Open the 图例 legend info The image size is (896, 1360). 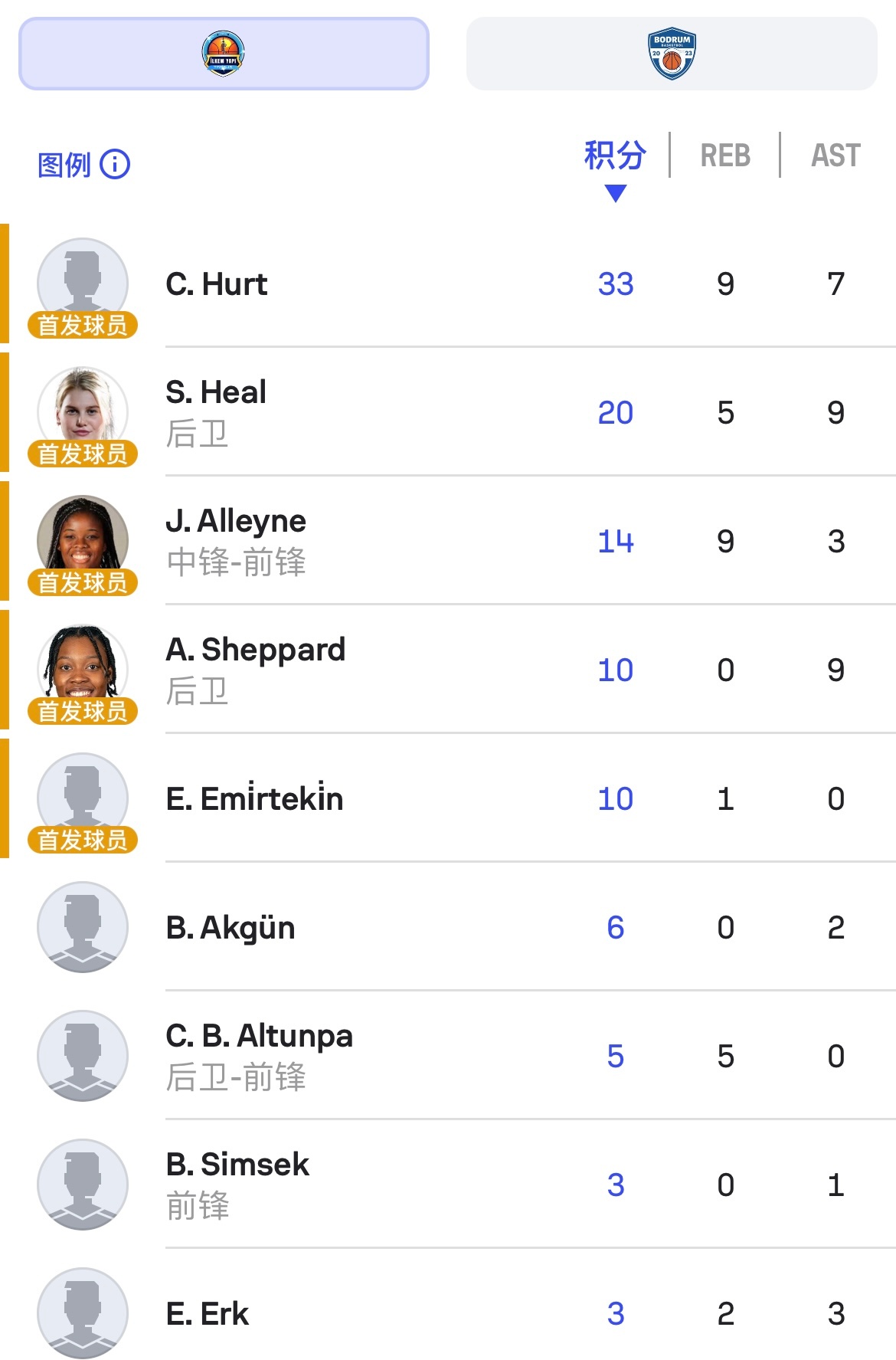[84, 164]
